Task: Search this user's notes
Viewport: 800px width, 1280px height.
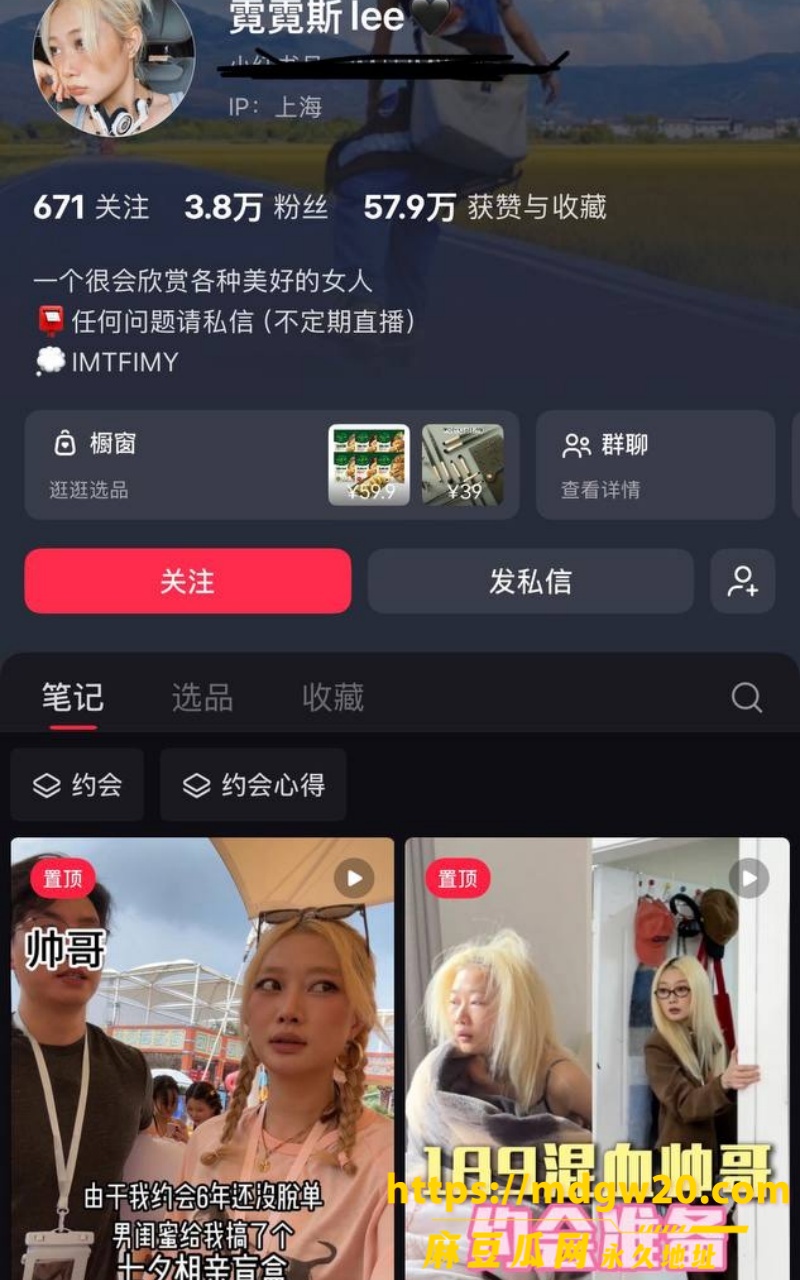Action: 746,697
